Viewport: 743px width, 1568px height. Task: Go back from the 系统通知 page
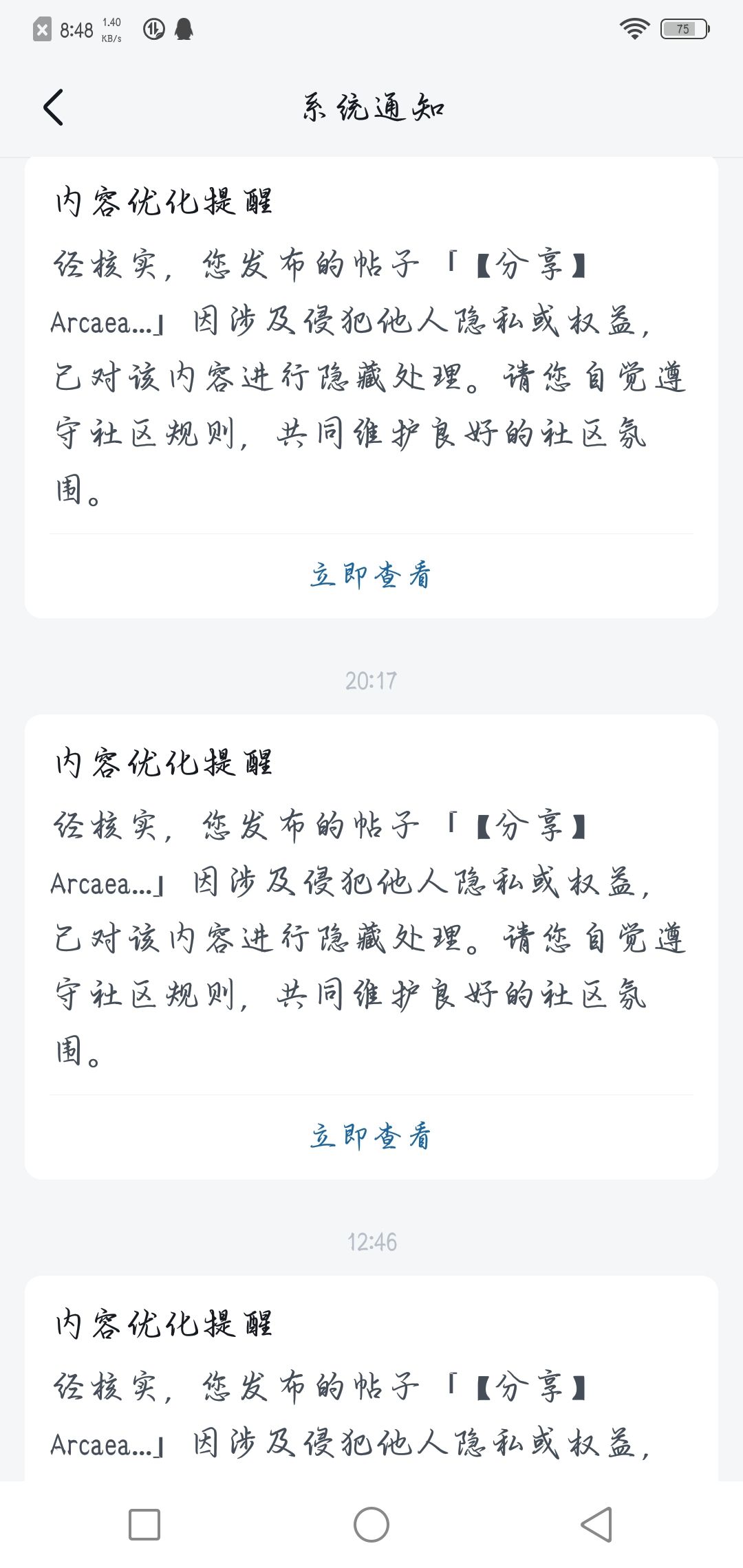click(x=53, y=107)
